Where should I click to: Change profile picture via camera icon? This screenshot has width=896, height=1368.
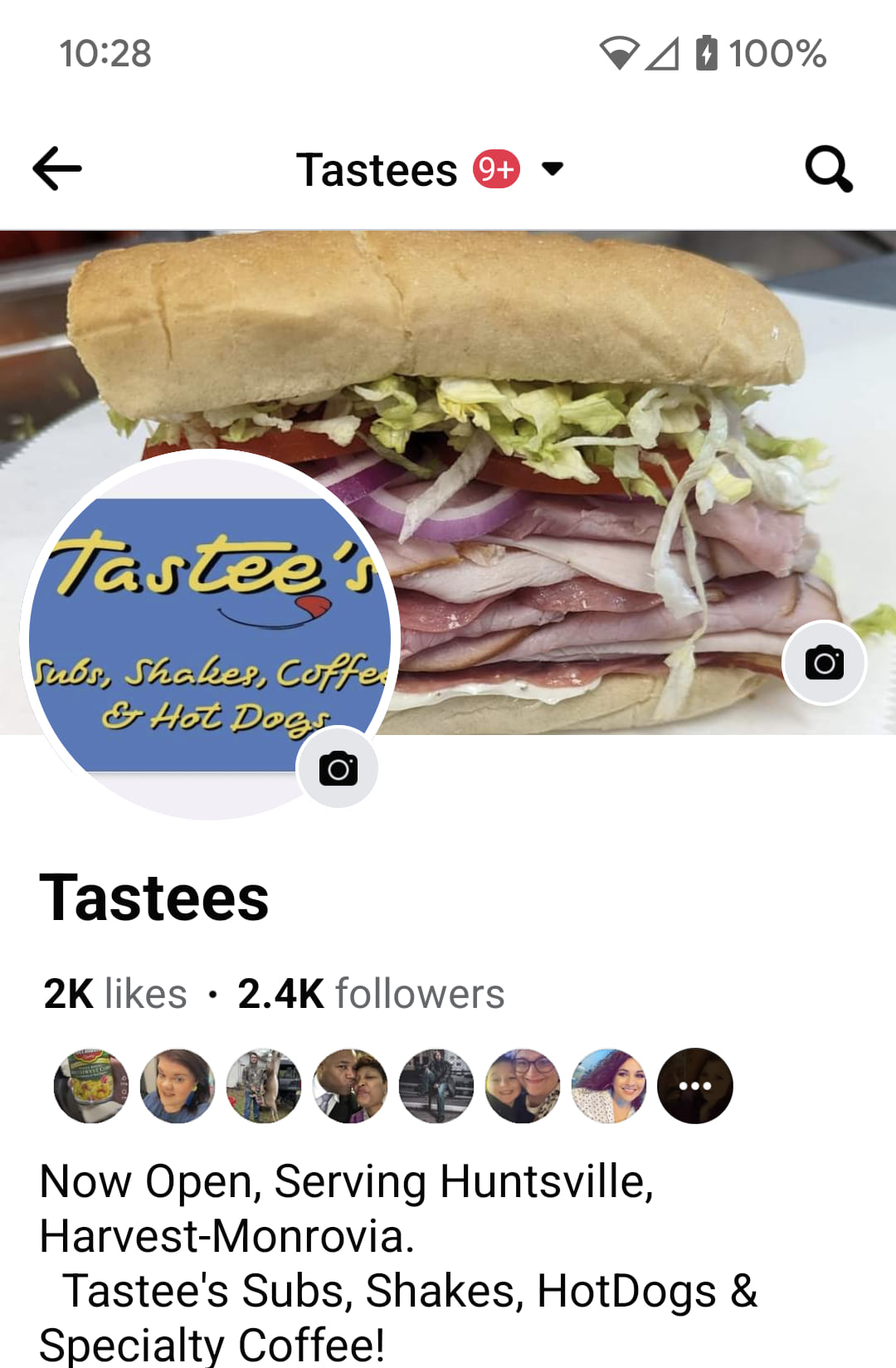click(x=338, y=768)
